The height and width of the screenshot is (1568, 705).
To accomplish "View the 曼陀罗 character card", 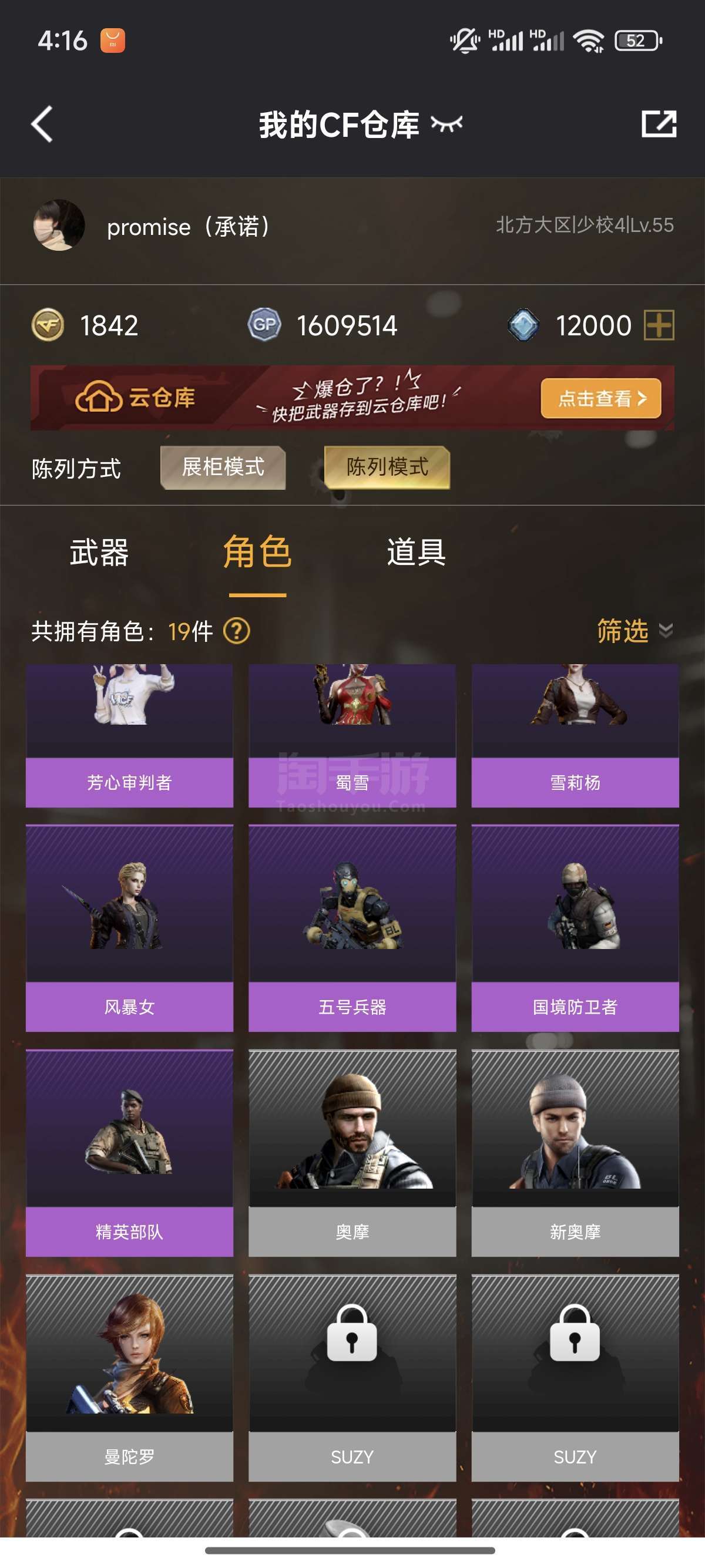I will [129, 1378].
